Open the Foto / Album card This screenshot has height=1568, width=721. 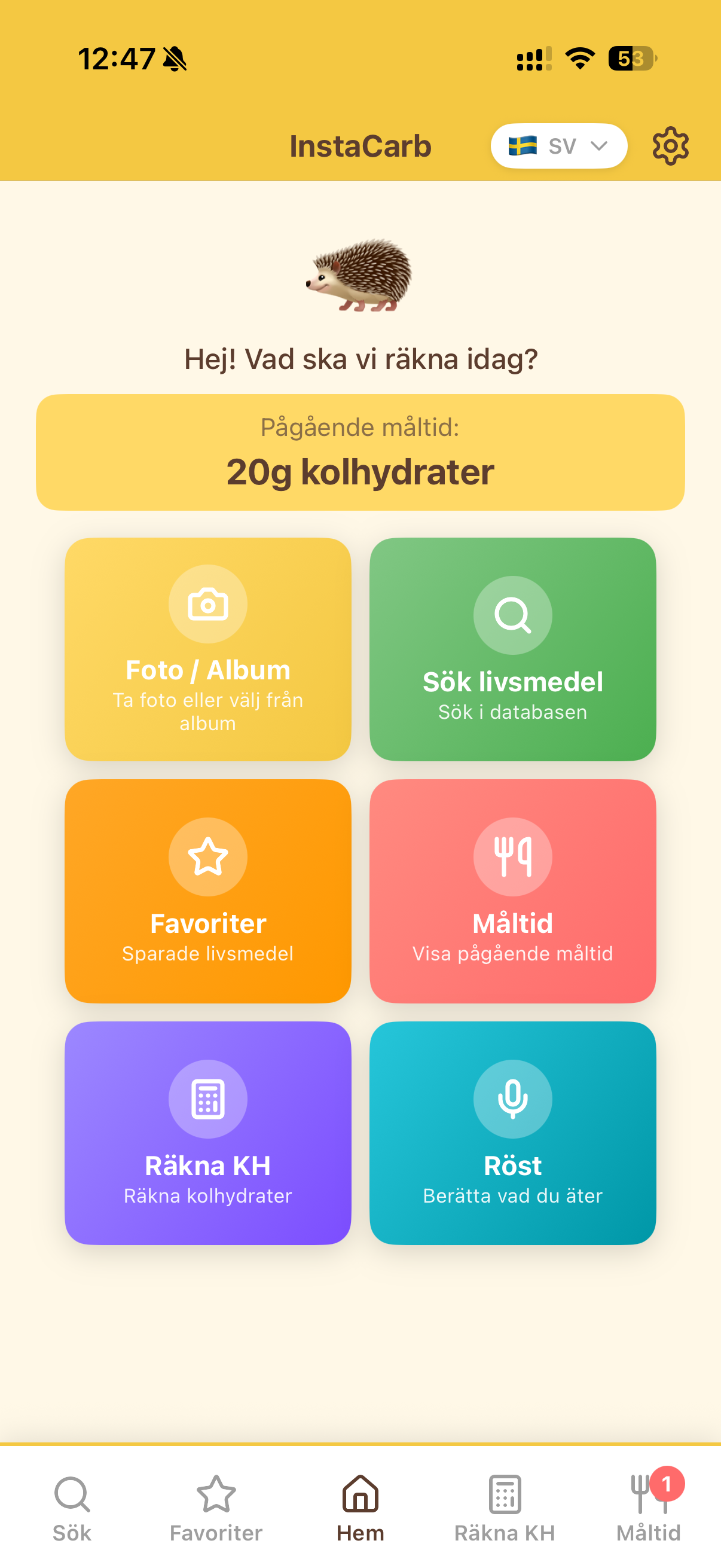point(208,649)
